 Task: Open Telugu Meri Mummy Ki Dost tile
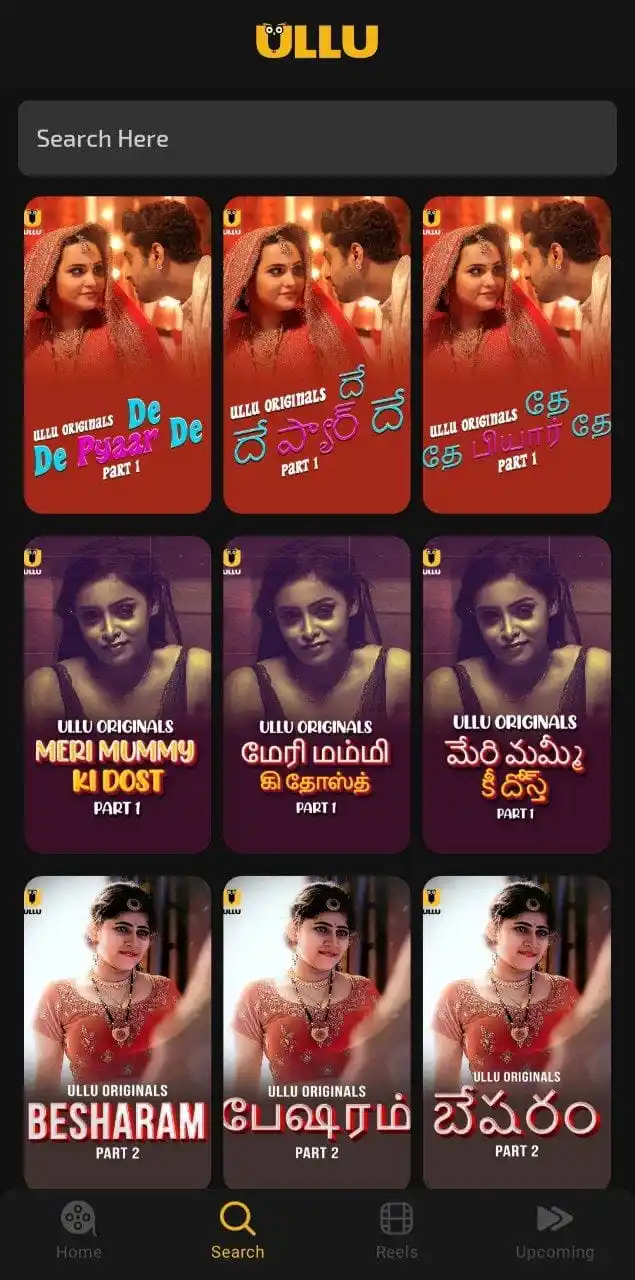point(516,694)
